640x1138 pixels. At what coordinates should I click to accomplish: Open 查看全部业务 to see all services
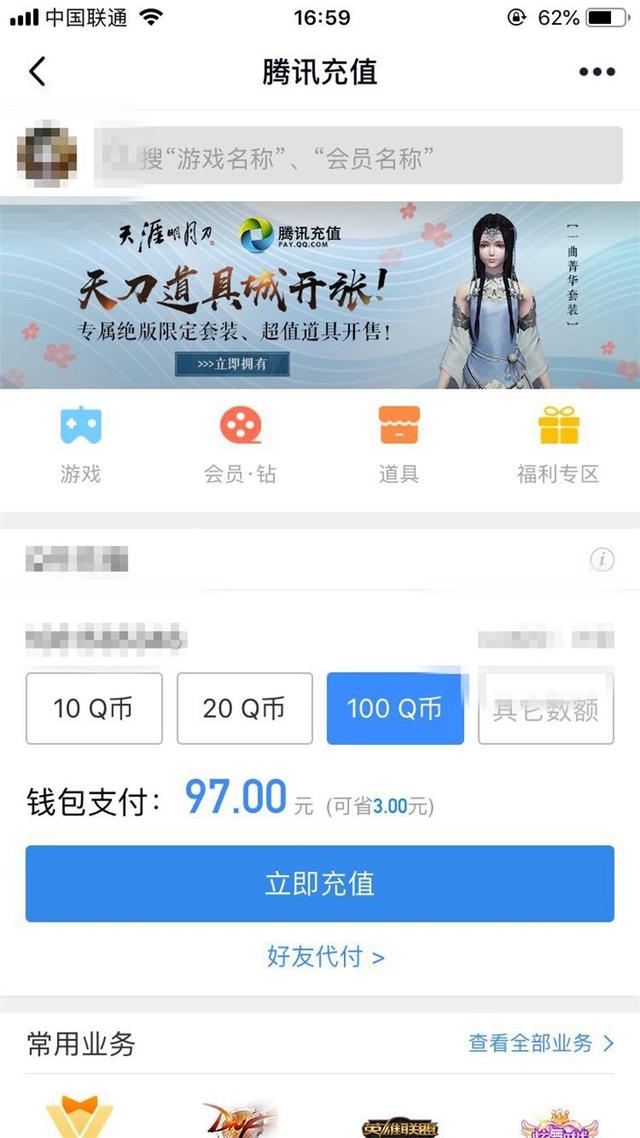coord(541,1043)
